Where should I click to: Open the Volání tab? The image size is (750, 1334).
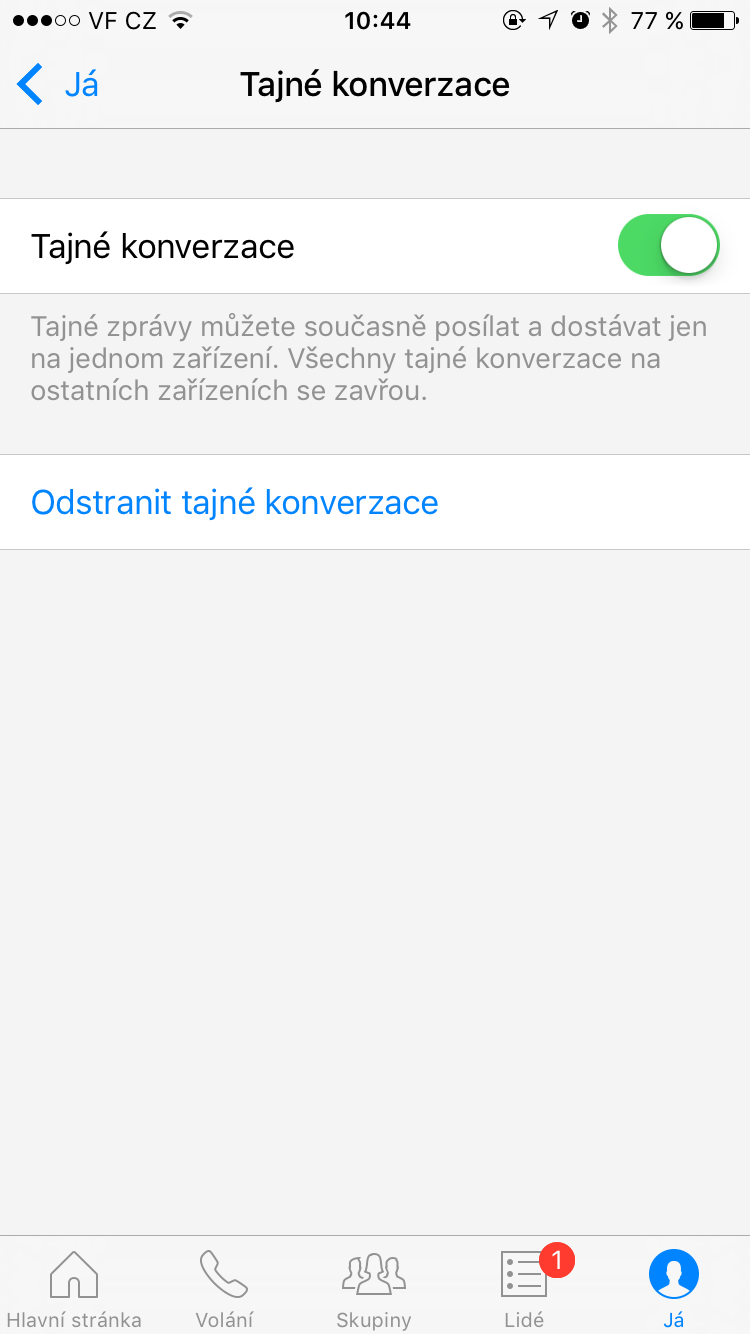[x=224, y=1287]
